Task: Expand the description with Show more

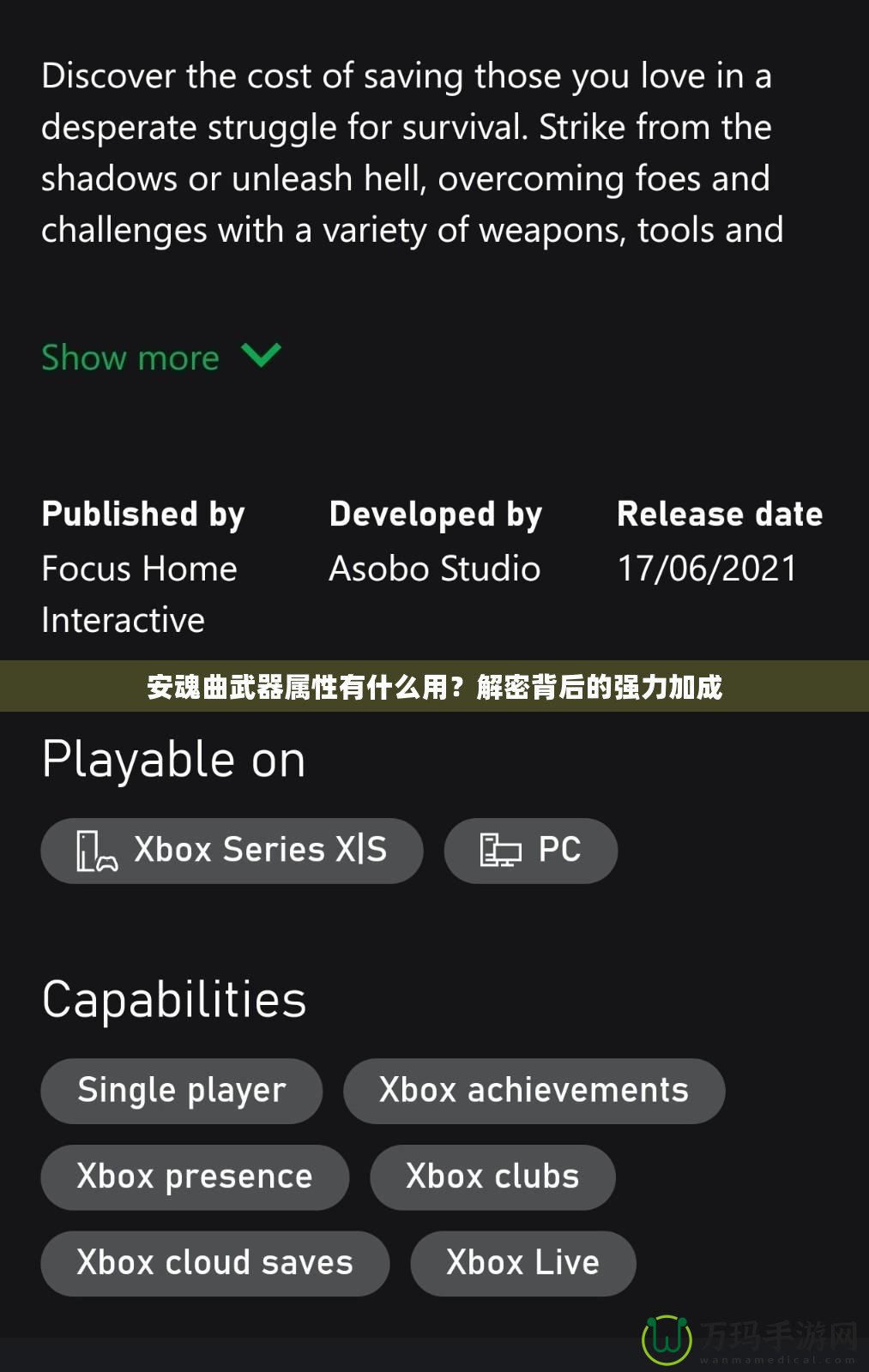Action: coord(160,357)
